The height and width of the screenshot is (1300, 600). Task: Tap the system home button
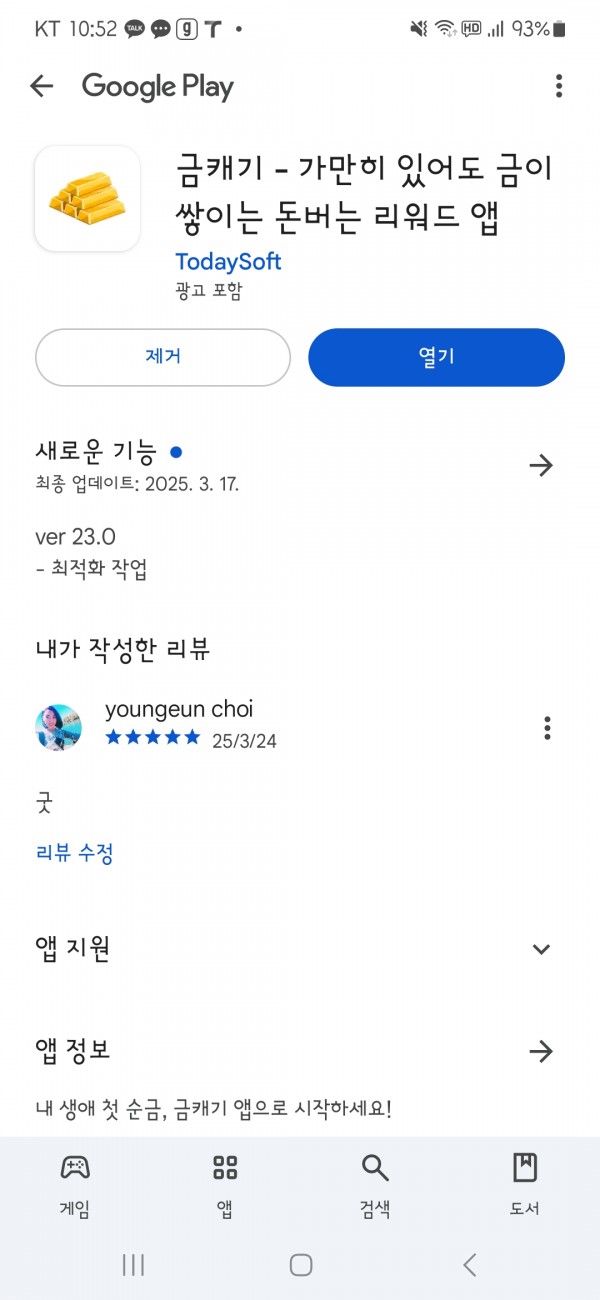pos(300,1265)
